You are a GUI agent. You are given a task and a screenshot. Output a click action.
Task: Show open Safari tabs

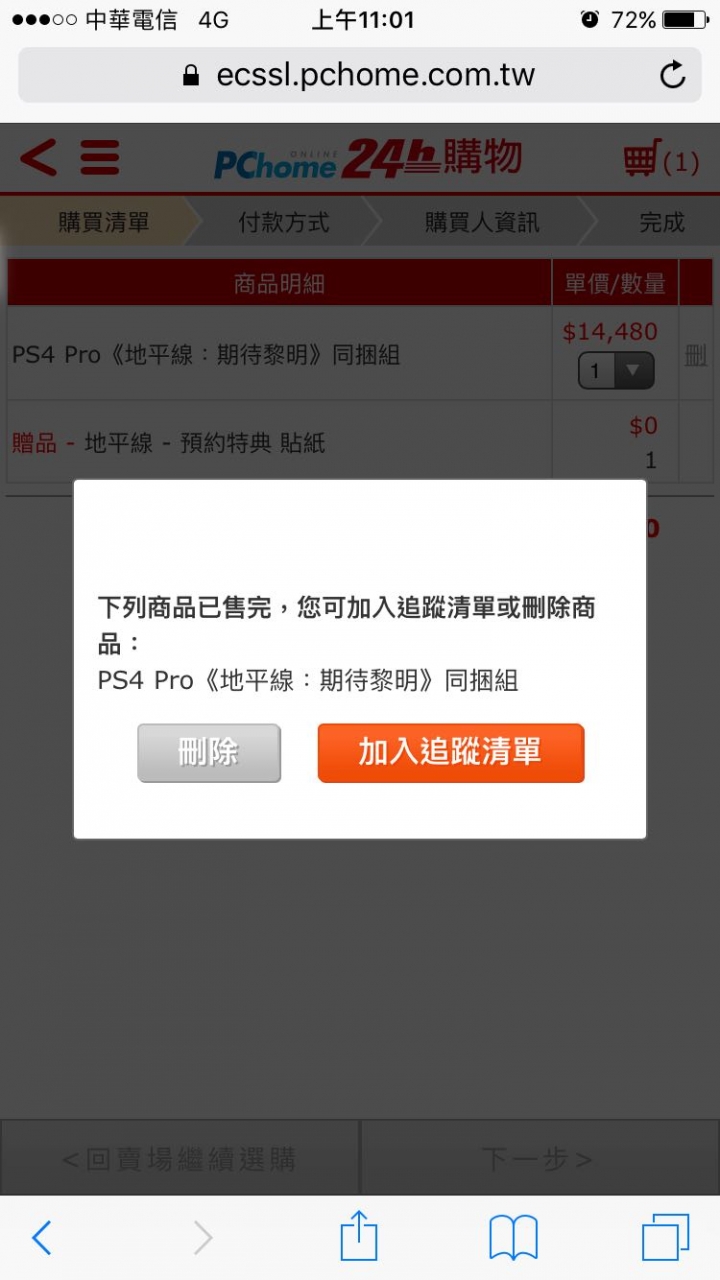pos(665,1238)
